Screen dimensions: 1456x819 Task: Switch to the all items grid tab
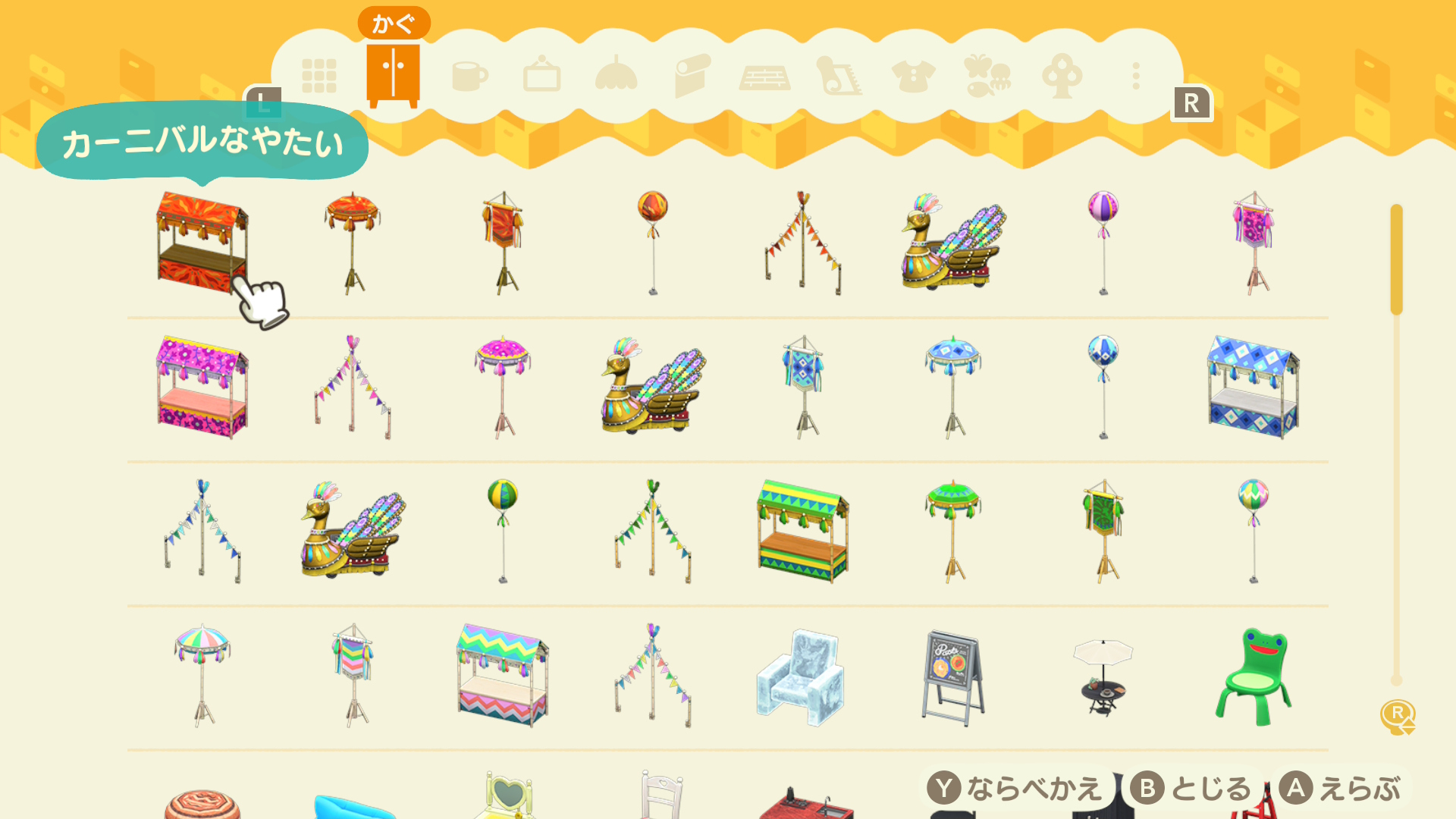(x=318, y=77)
